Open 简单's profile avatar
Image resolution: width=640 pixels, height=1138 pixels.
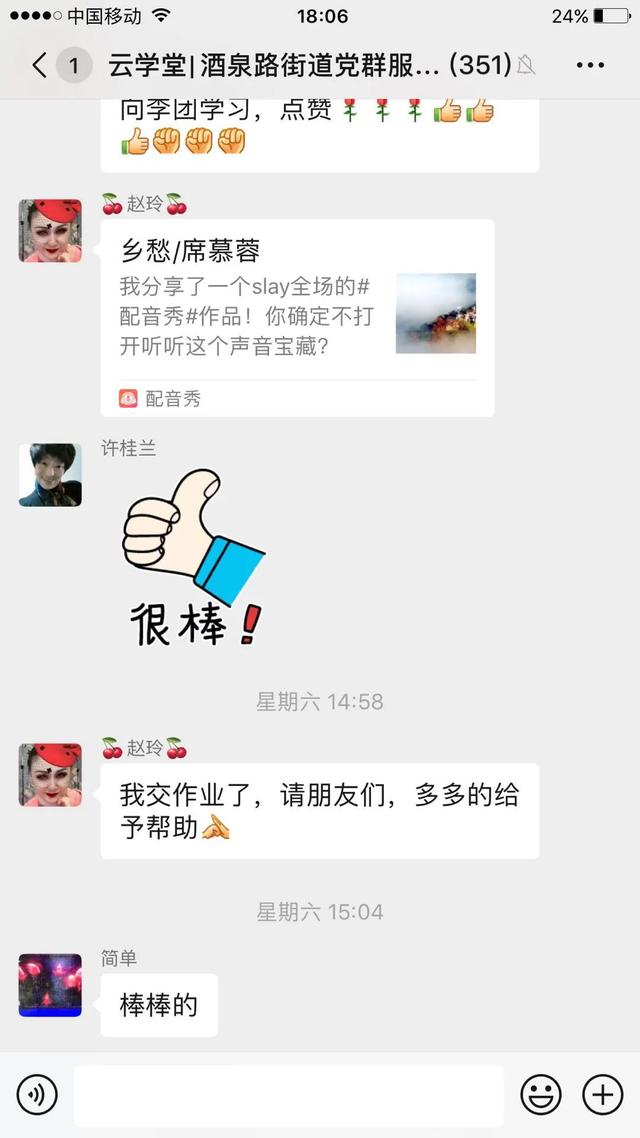50,985
